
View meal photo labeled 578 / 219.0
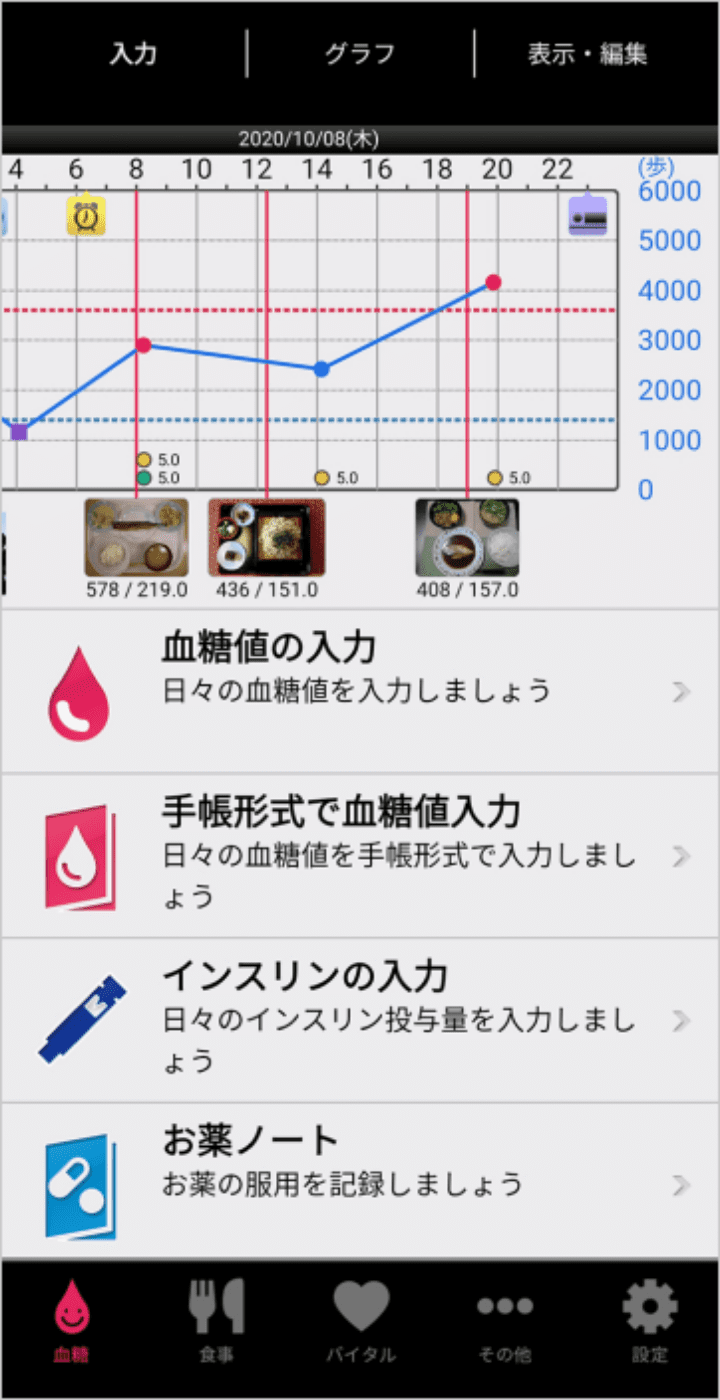[137, 538]
